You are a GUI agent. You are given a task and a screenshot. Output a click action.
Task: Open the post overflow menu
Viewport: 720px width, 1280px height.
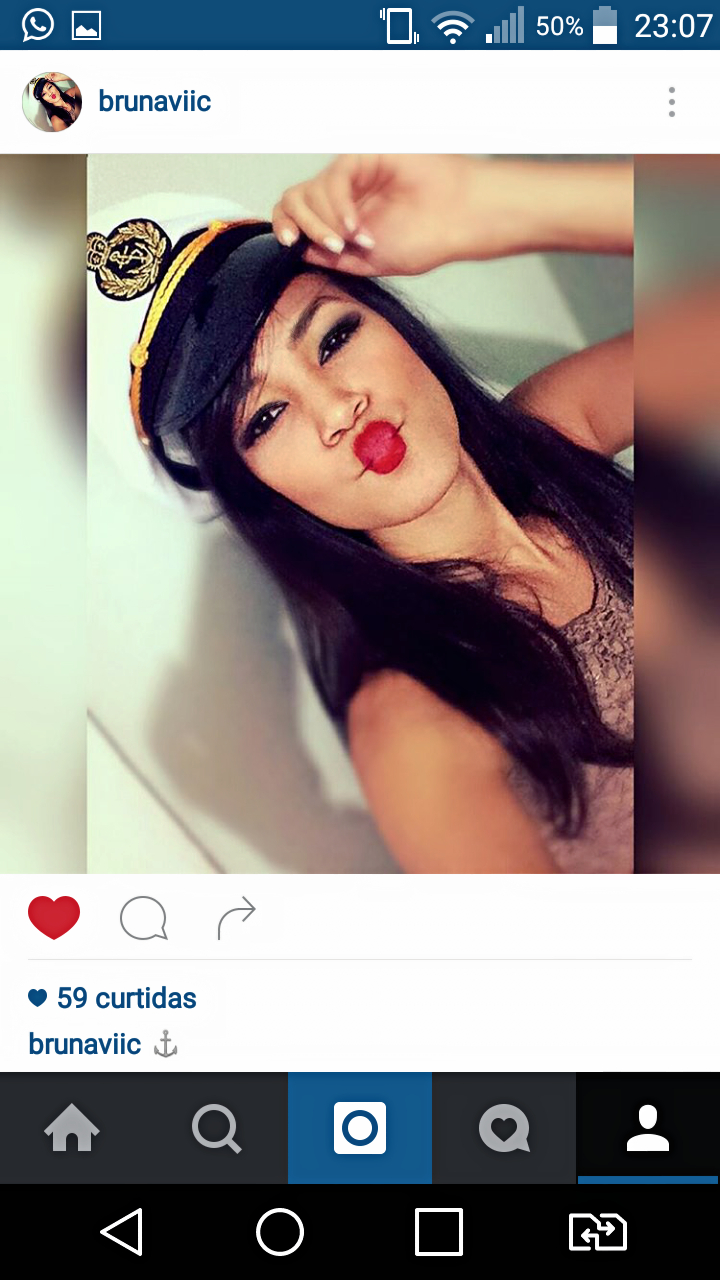(x=672, y=102)
